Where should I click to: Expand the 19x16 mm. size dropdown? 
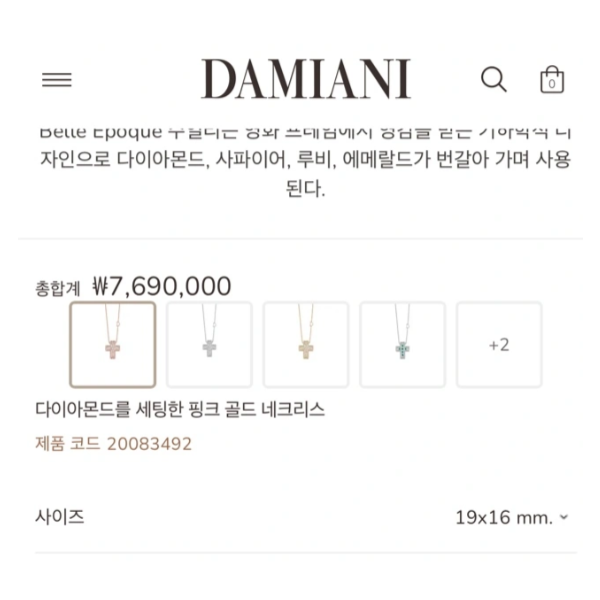(x=511, y=517)
